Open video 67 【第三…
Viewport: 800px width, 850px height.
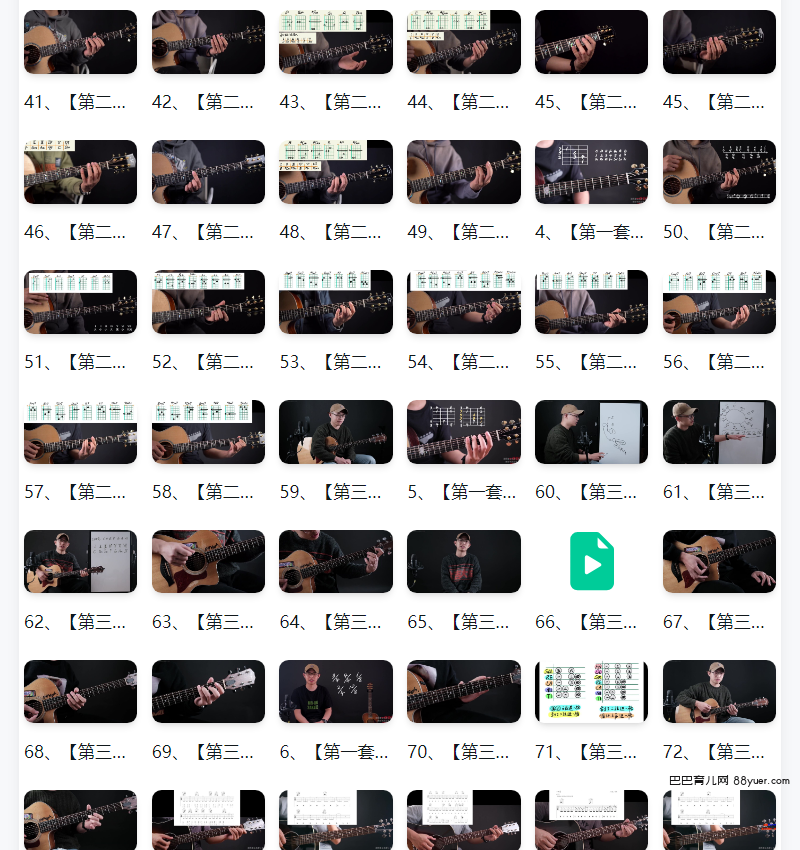(x=719, y=562)
